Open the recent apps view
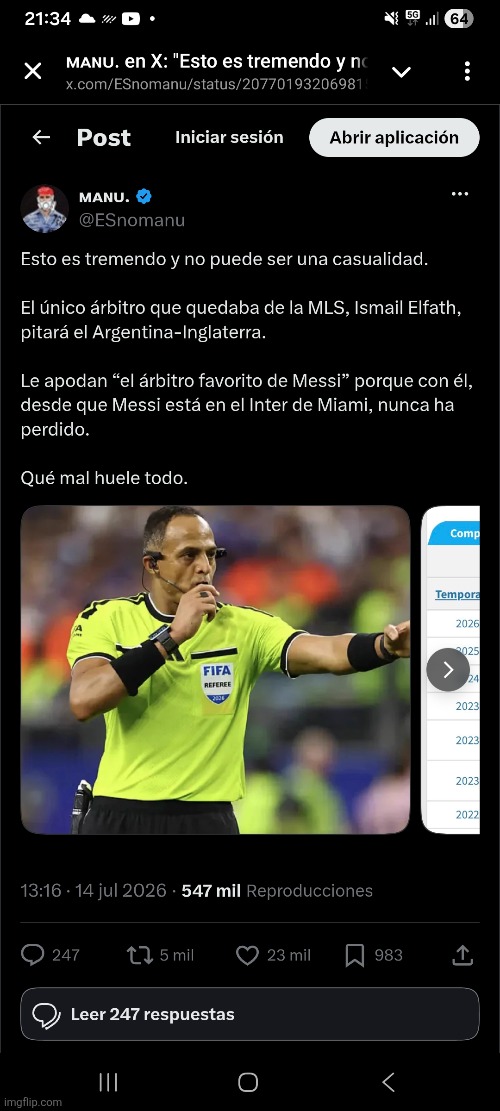Screen dimensions: 500x1111 [x=108, y=1082]
